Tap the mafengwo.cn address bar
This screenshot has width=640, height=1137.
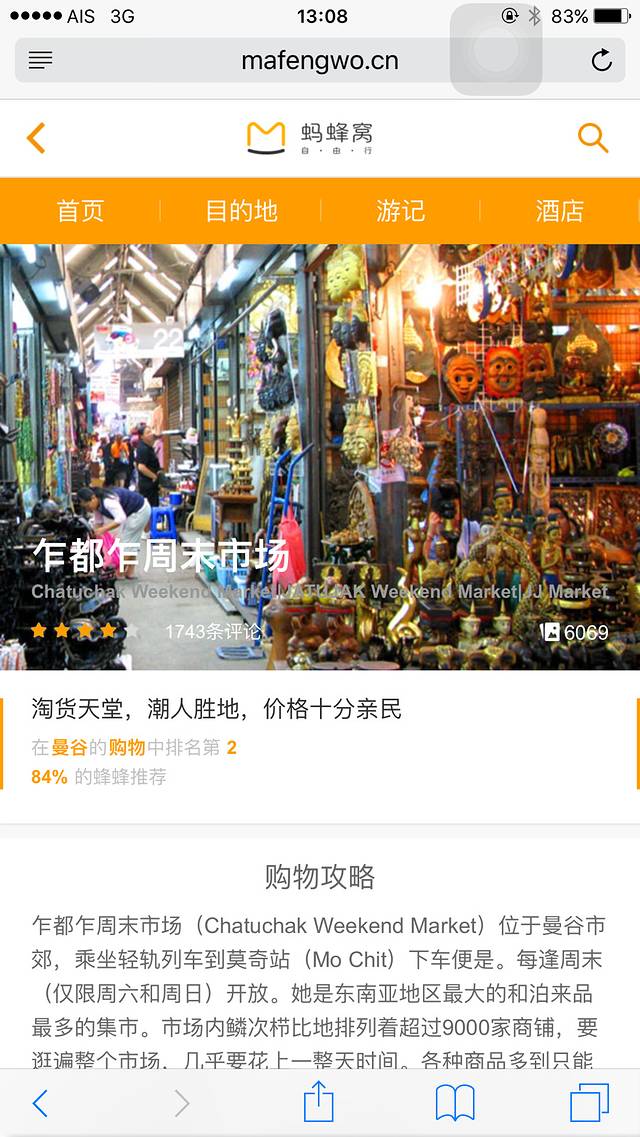coord(320,60)
